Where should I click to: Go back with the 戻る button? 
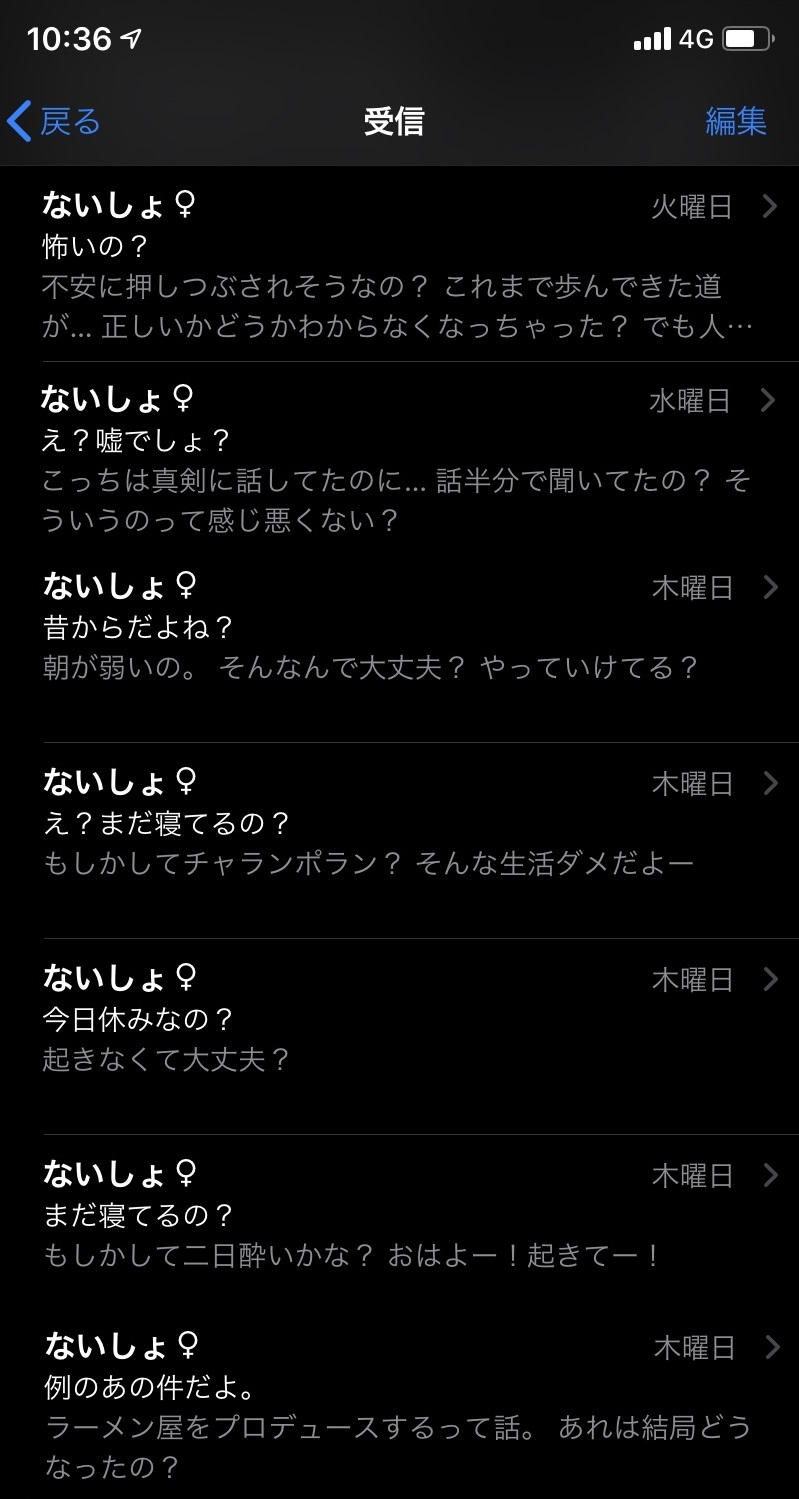pyautogui.click(x=55, y=122)
